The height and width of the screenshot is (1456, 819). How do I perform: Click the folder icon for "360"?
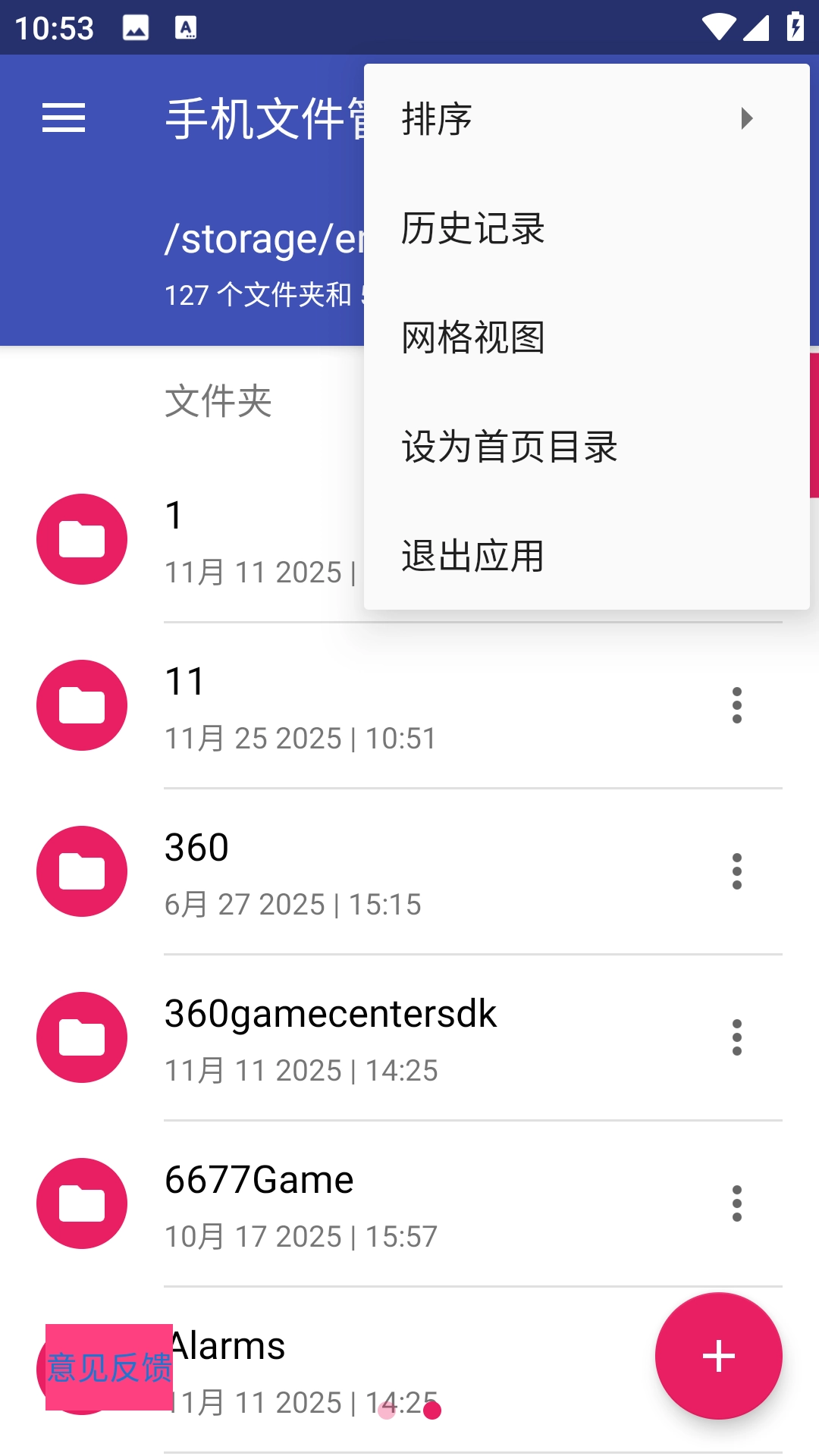pyautogui.click(x=80, y=871)
